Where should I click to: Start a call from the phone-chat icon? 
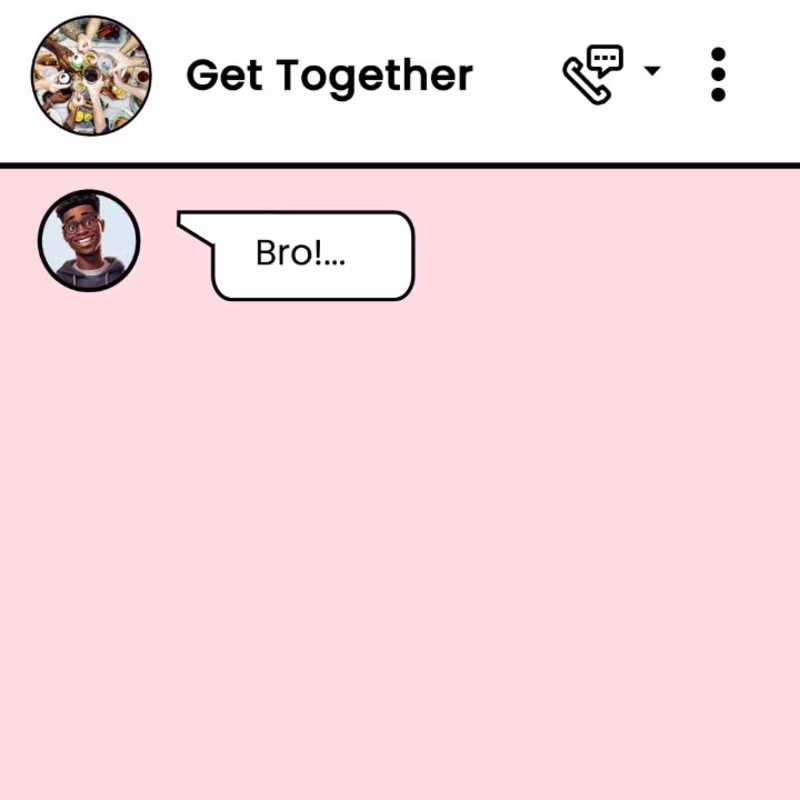tap(592, 75)
